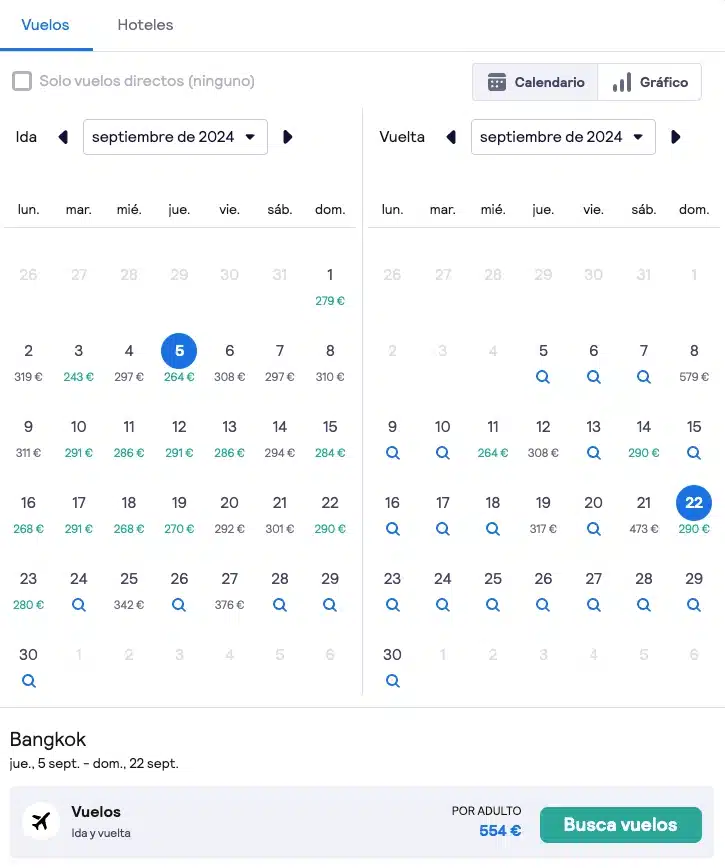Open the 264 € price on return date 11
The image size is (725, 868).
pyautogui.click(x=492, y=453)
